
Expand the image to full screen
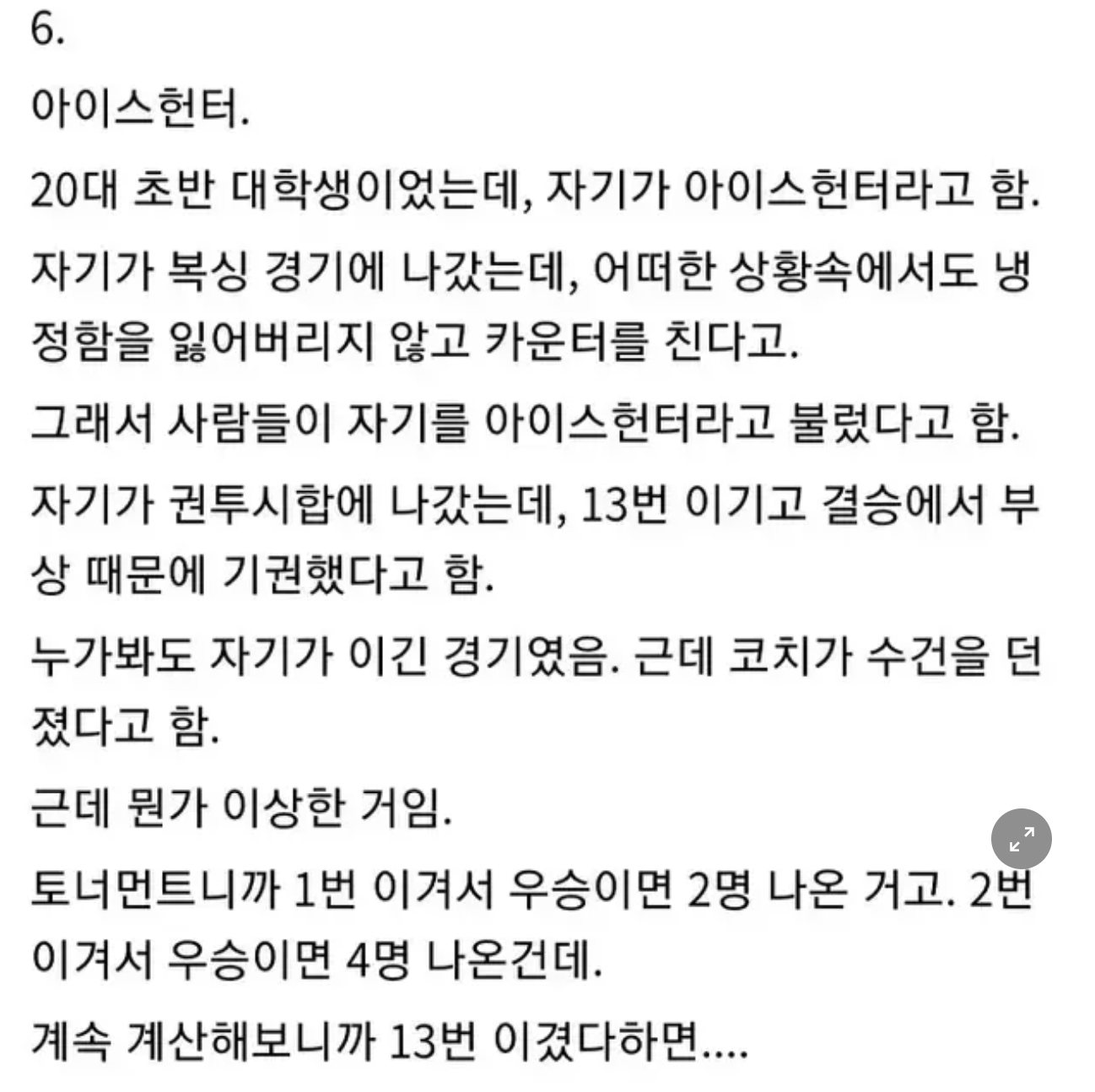(x=1021, y=839)
